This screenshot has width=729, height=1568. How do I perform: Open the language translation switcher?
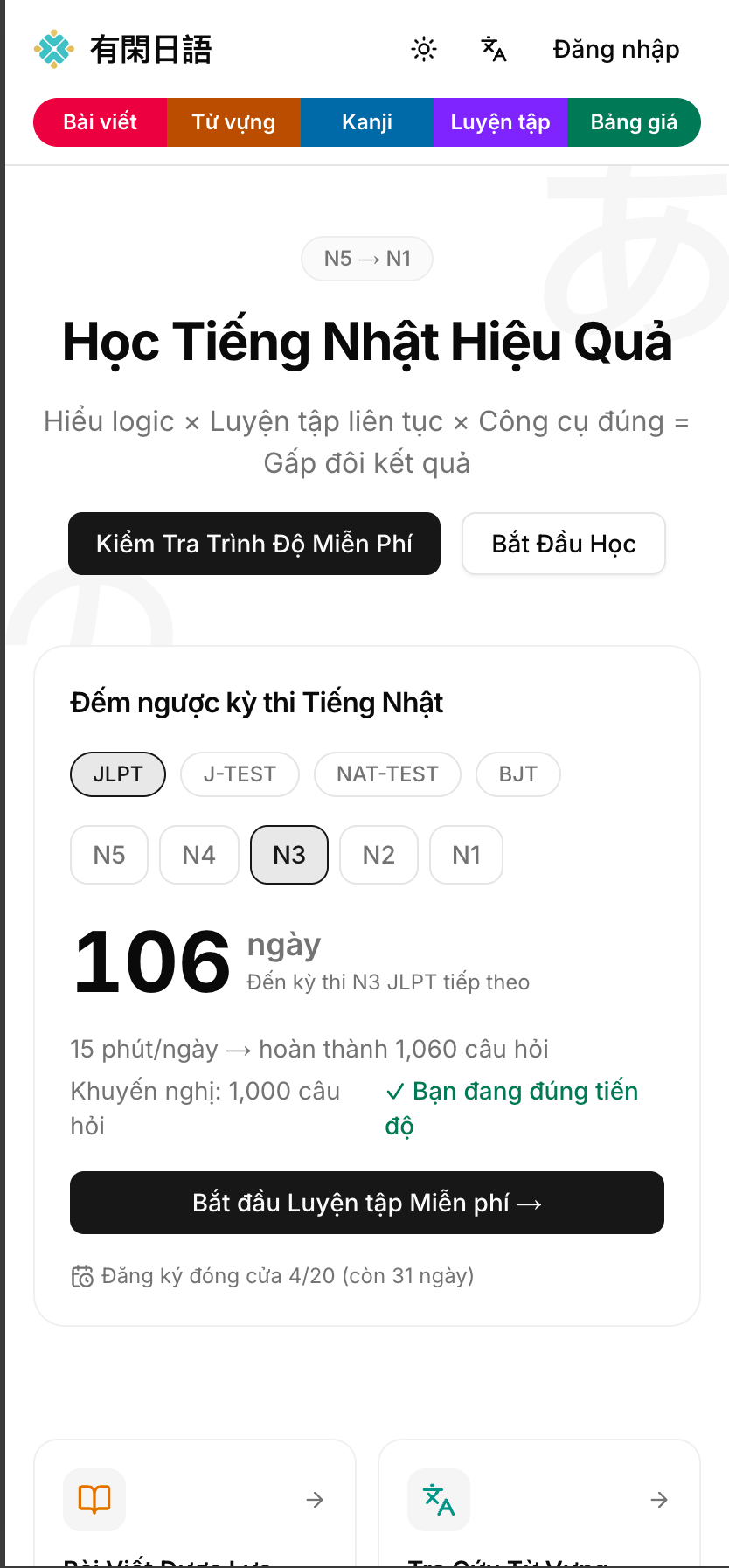494,50
